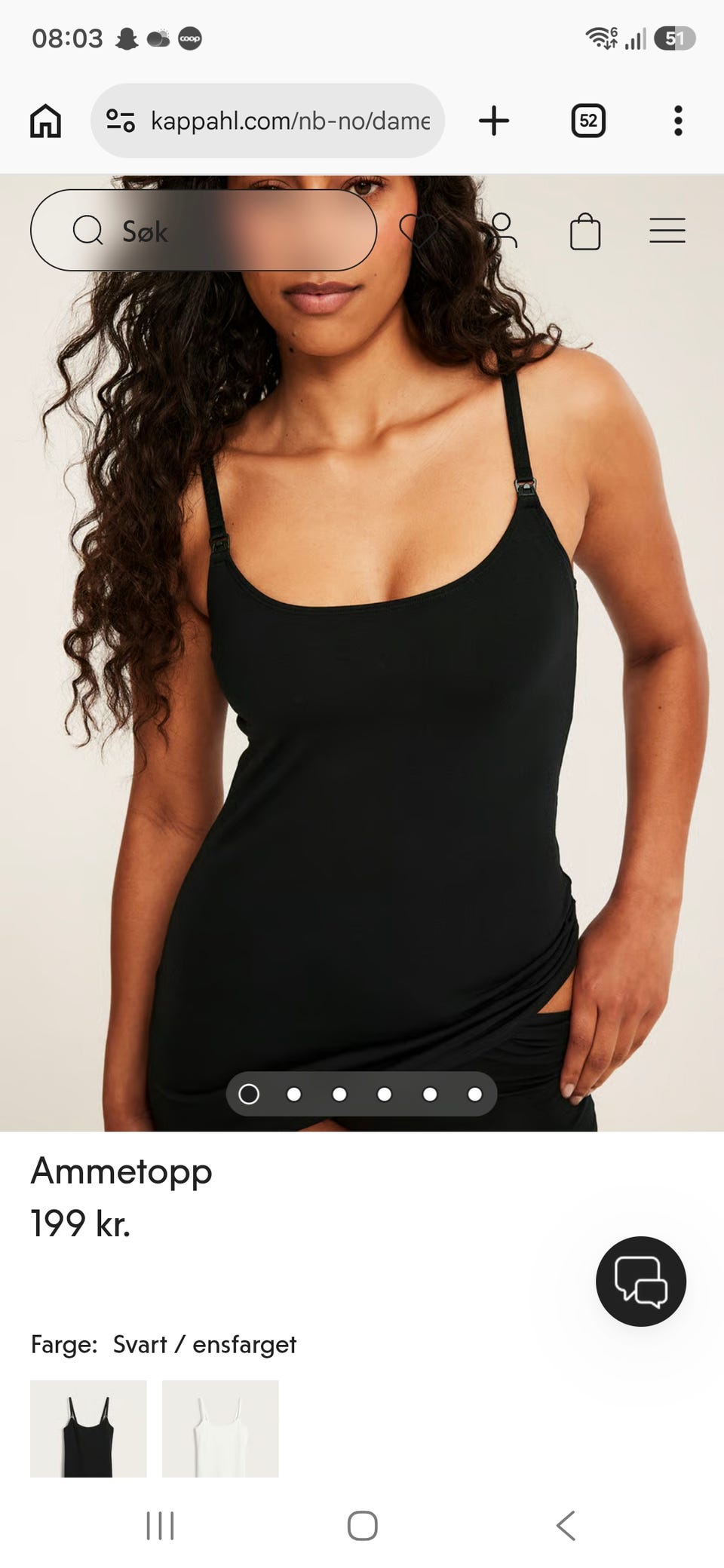Image resolution: width=724 pixels, height=1568 pixels.
Task: Open the shopping bag
Action: (585, 231)
